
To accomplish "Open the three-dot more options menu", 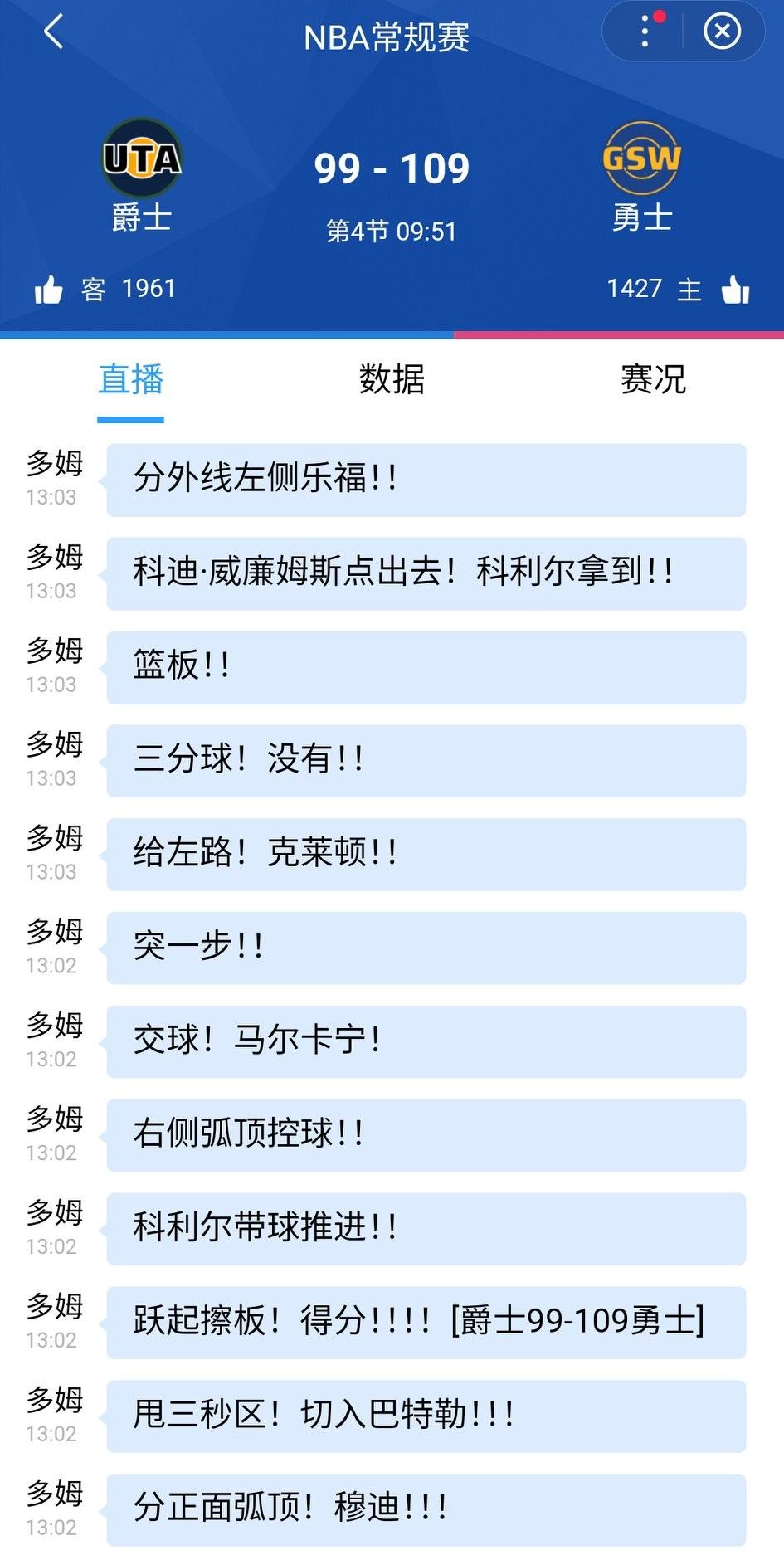I will click(645, 31).
